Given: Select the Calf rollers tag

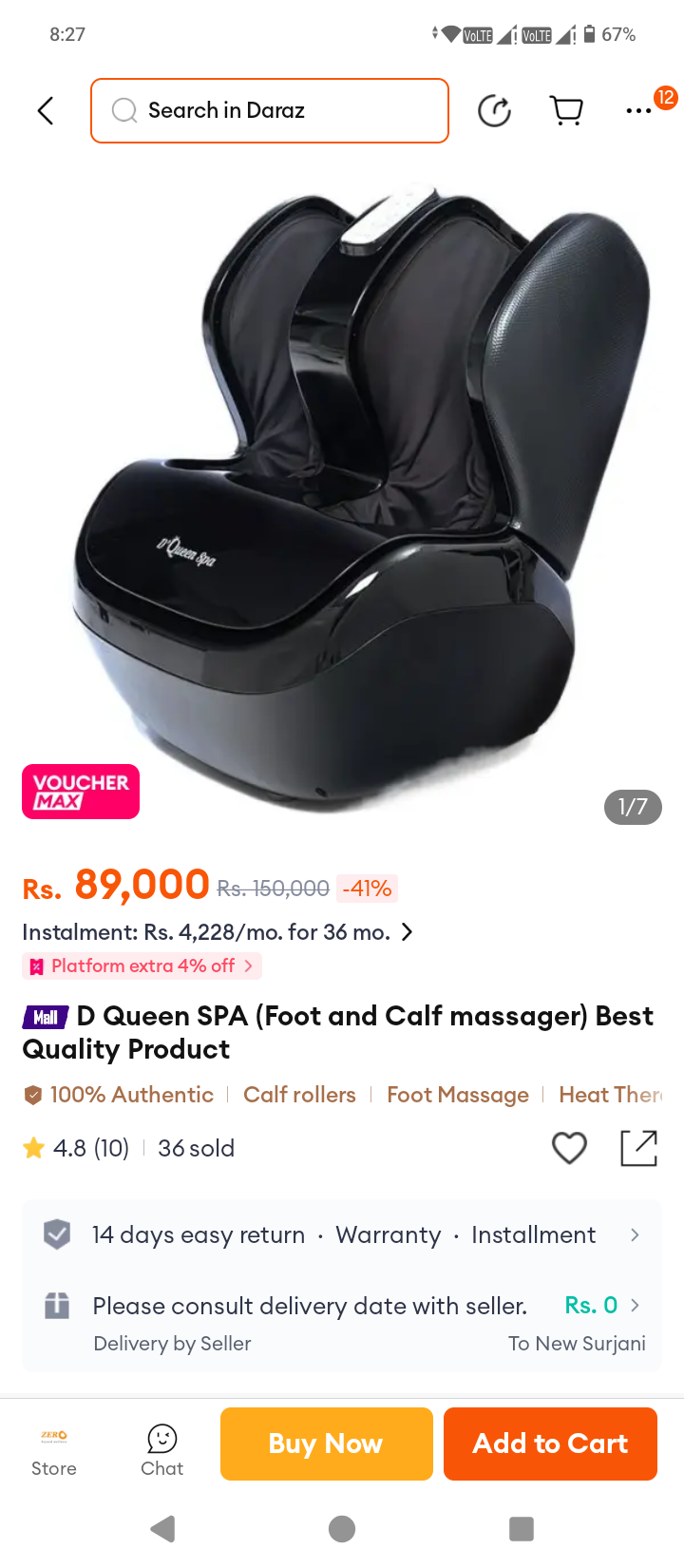Looking at the screenshot, I should tap(299, 1095).
